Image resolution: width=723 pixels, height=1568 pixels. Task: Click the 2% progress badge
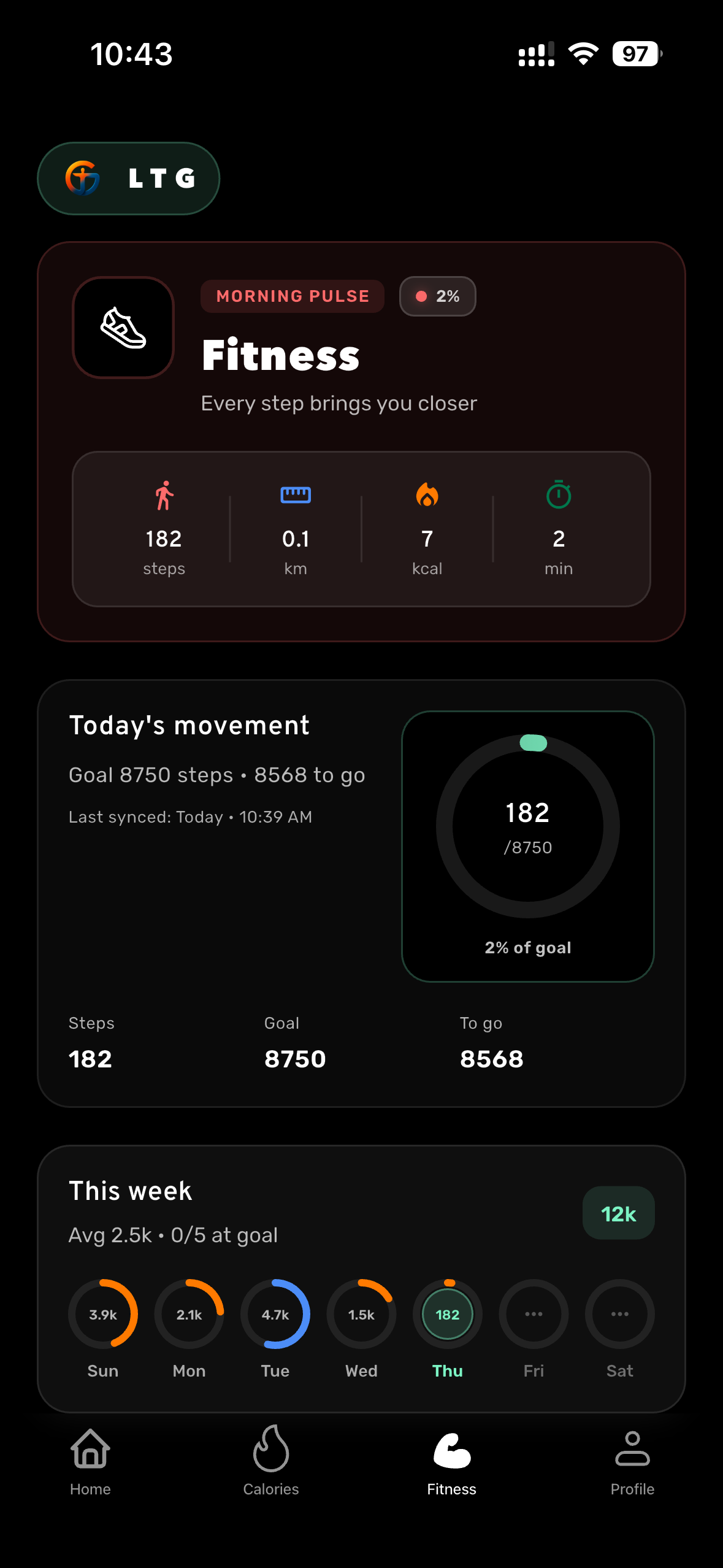[x=437, y=296]
